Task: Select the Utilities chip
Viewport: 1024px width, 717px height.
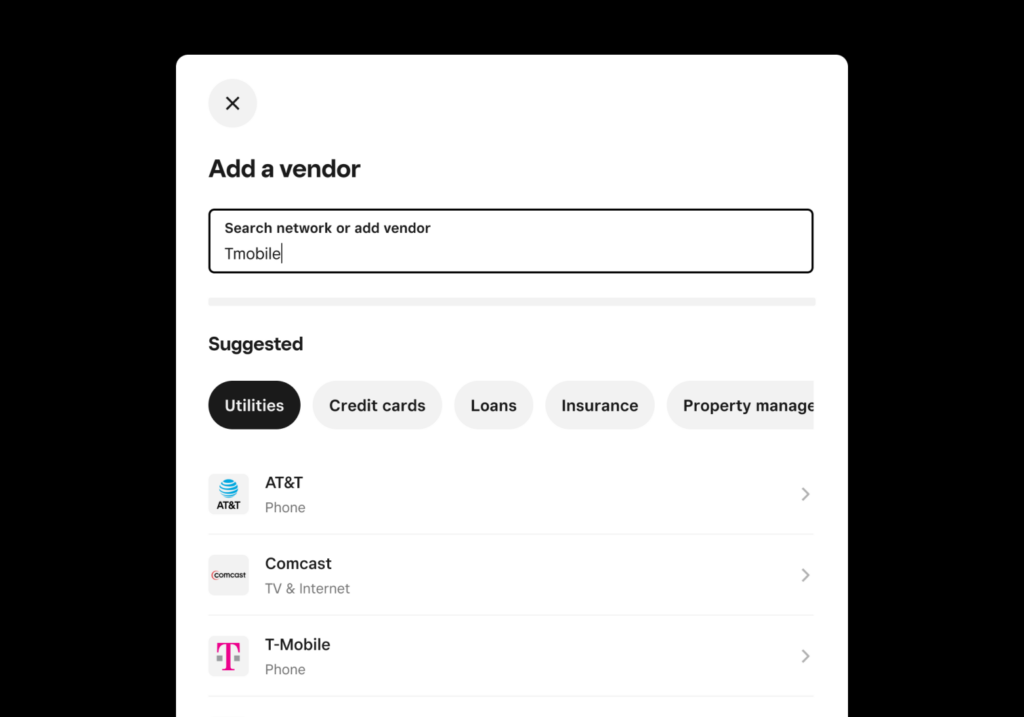Action: (254, 405)
